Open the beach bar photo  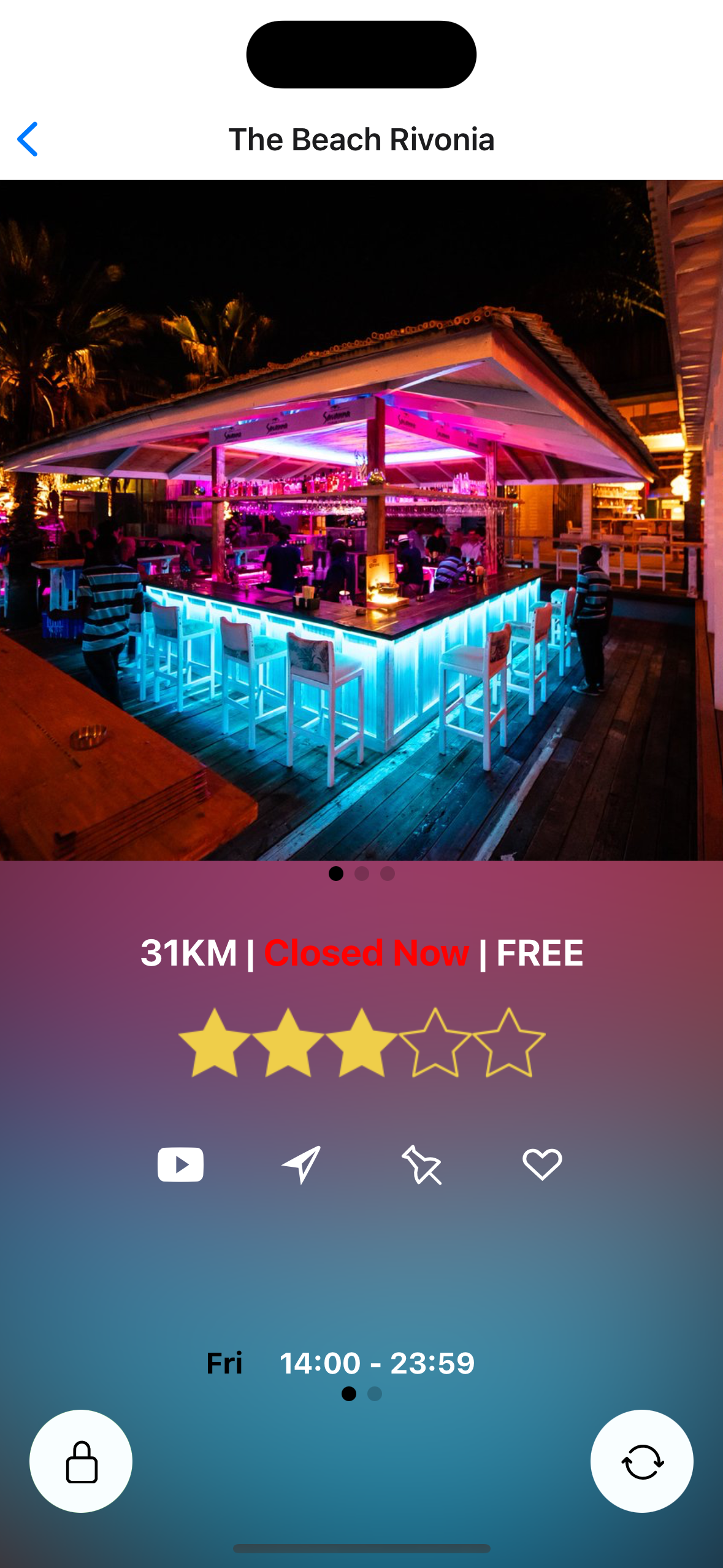(x=361, y=520)
